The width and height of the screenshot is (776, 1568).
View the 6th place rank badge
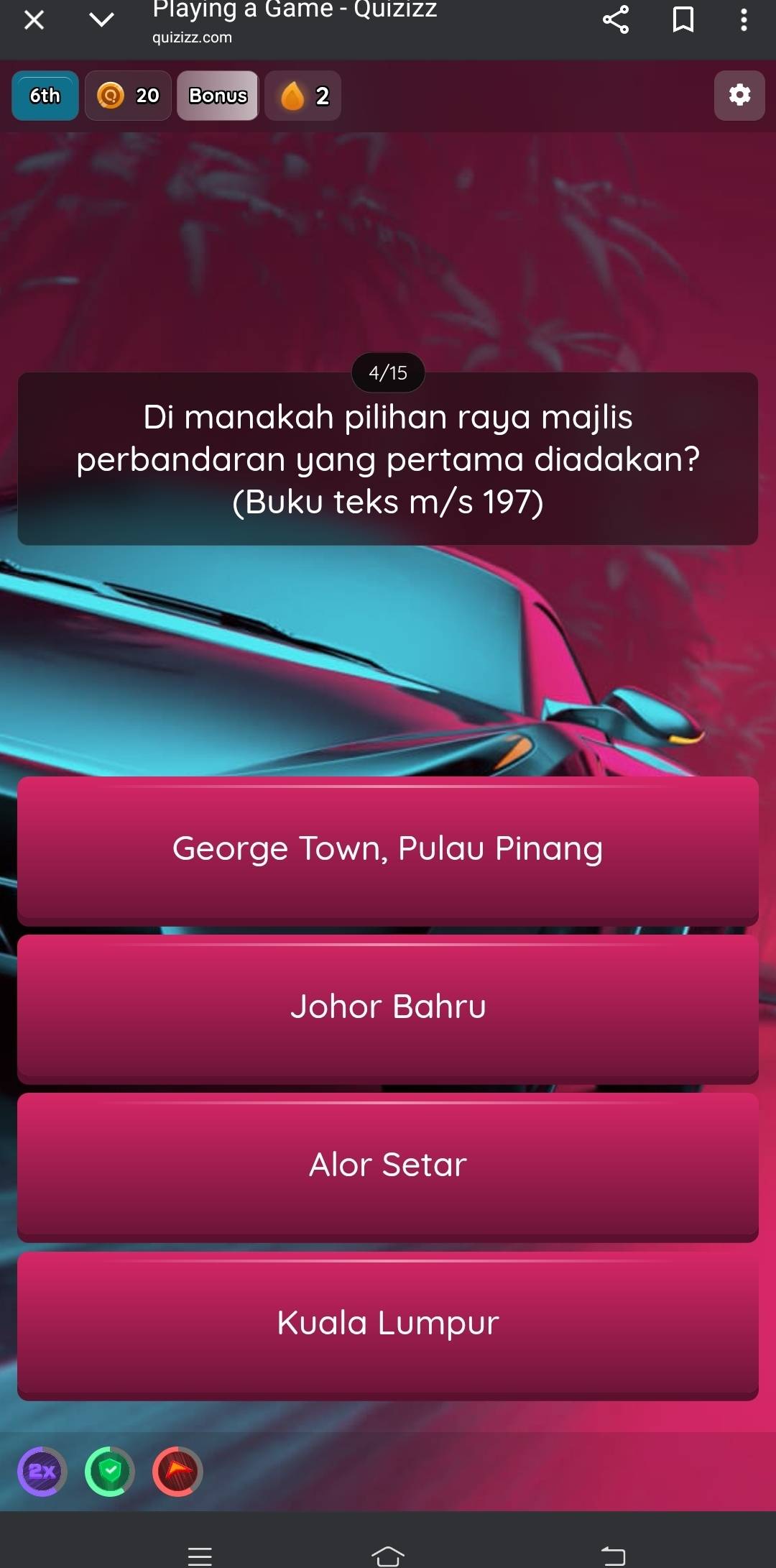pyautogui.click(x=45, y=95)
